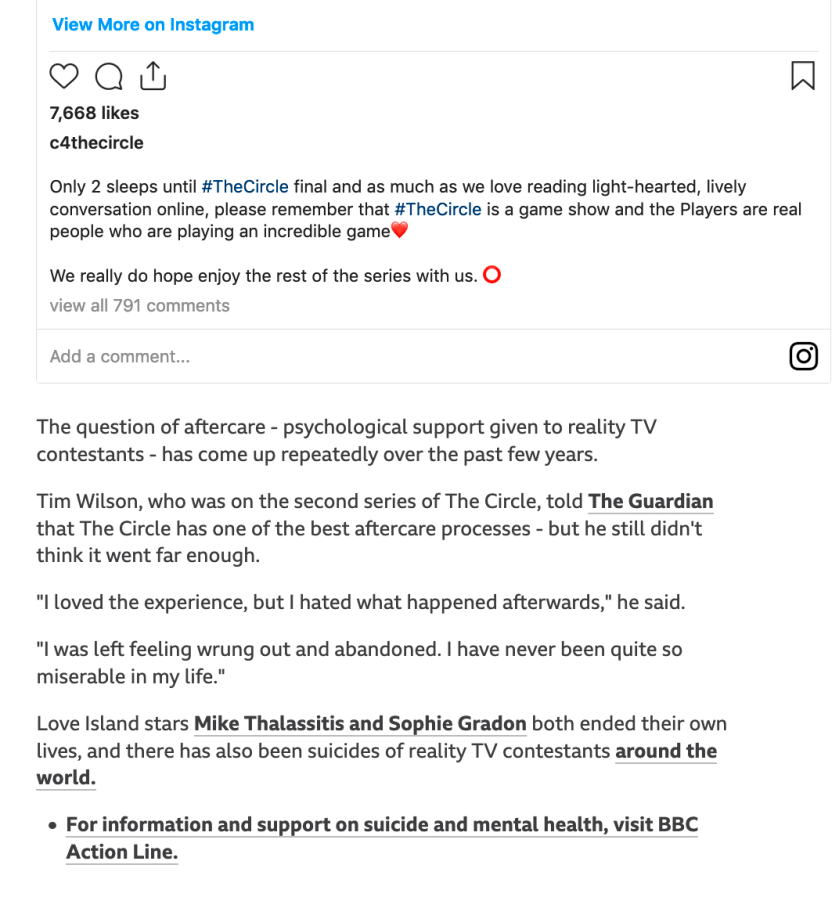Open The Guardian article link
839x908 pixels.
[650, 502]
